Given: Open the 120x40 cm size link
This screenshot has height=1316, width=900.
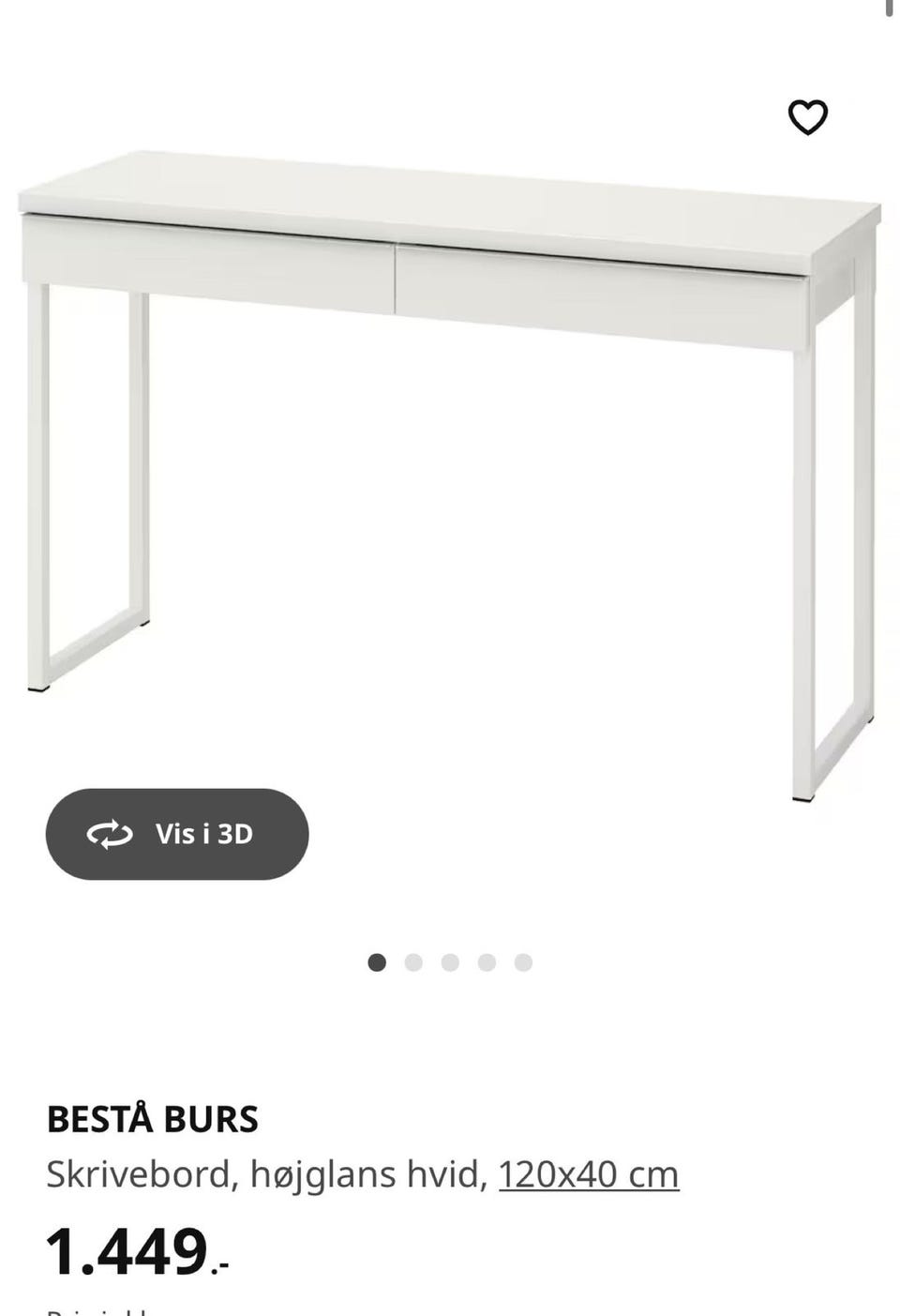Looking at the screenshot, I should [588, 1174].
